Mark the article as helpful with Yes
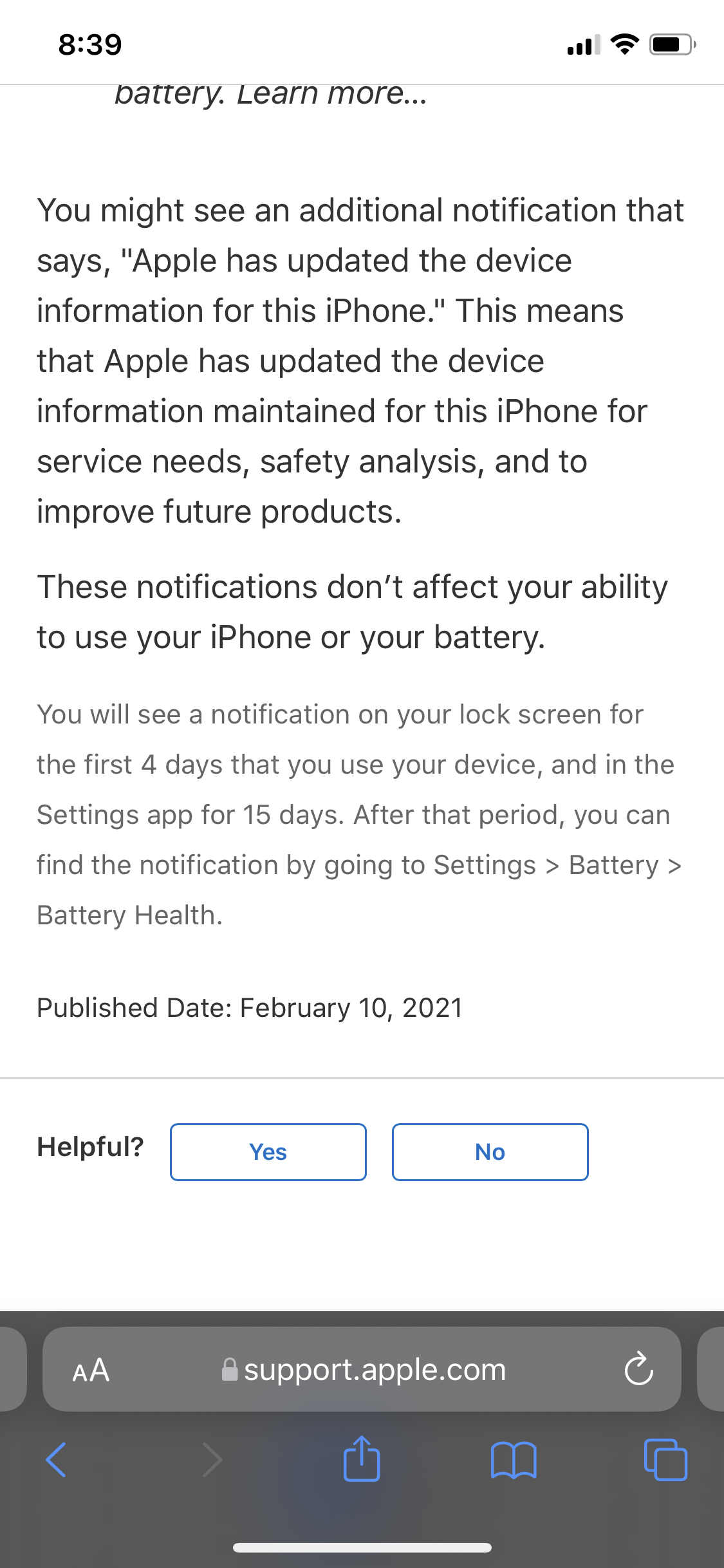This screenshot has height=1568, width=724. click(268, 1152)
